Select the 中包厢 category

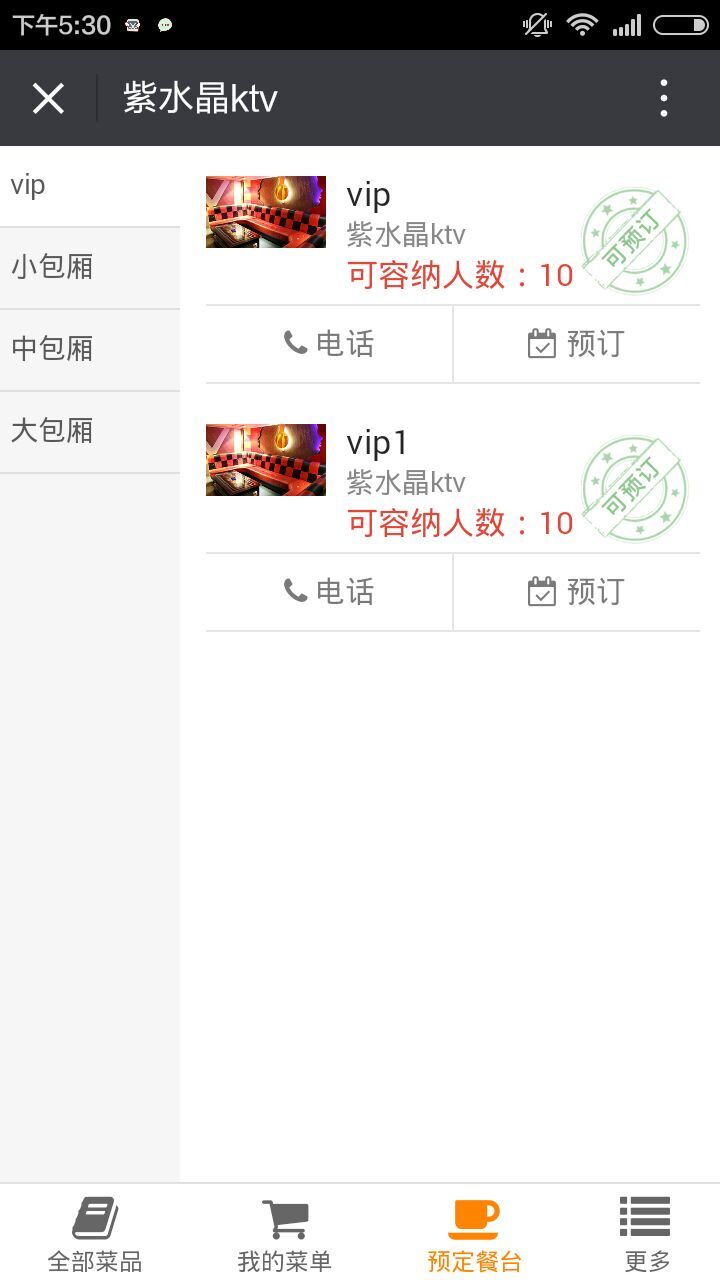point(90,349)
